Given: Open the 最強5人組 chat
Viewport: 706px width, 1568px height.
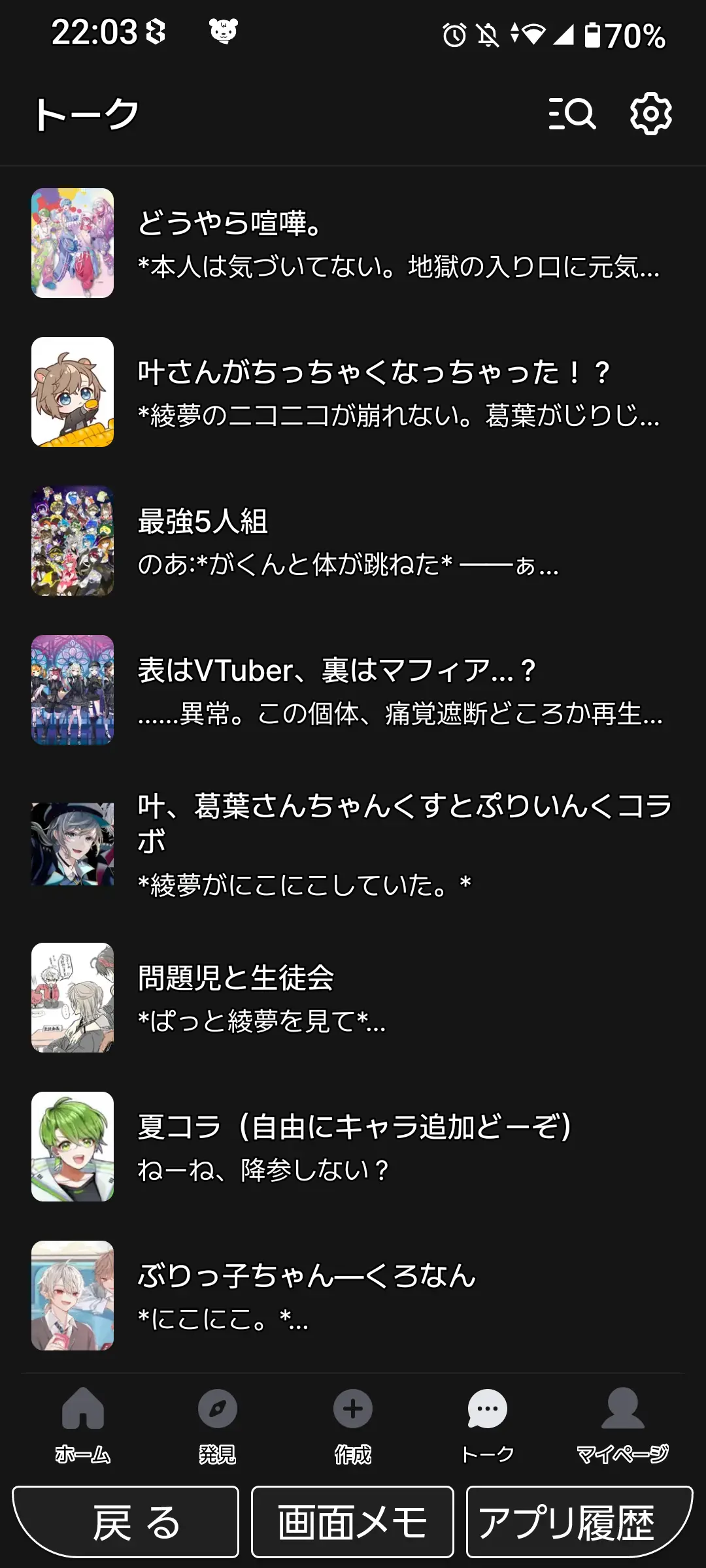Looking at the screenshot, I should (353, 541).
